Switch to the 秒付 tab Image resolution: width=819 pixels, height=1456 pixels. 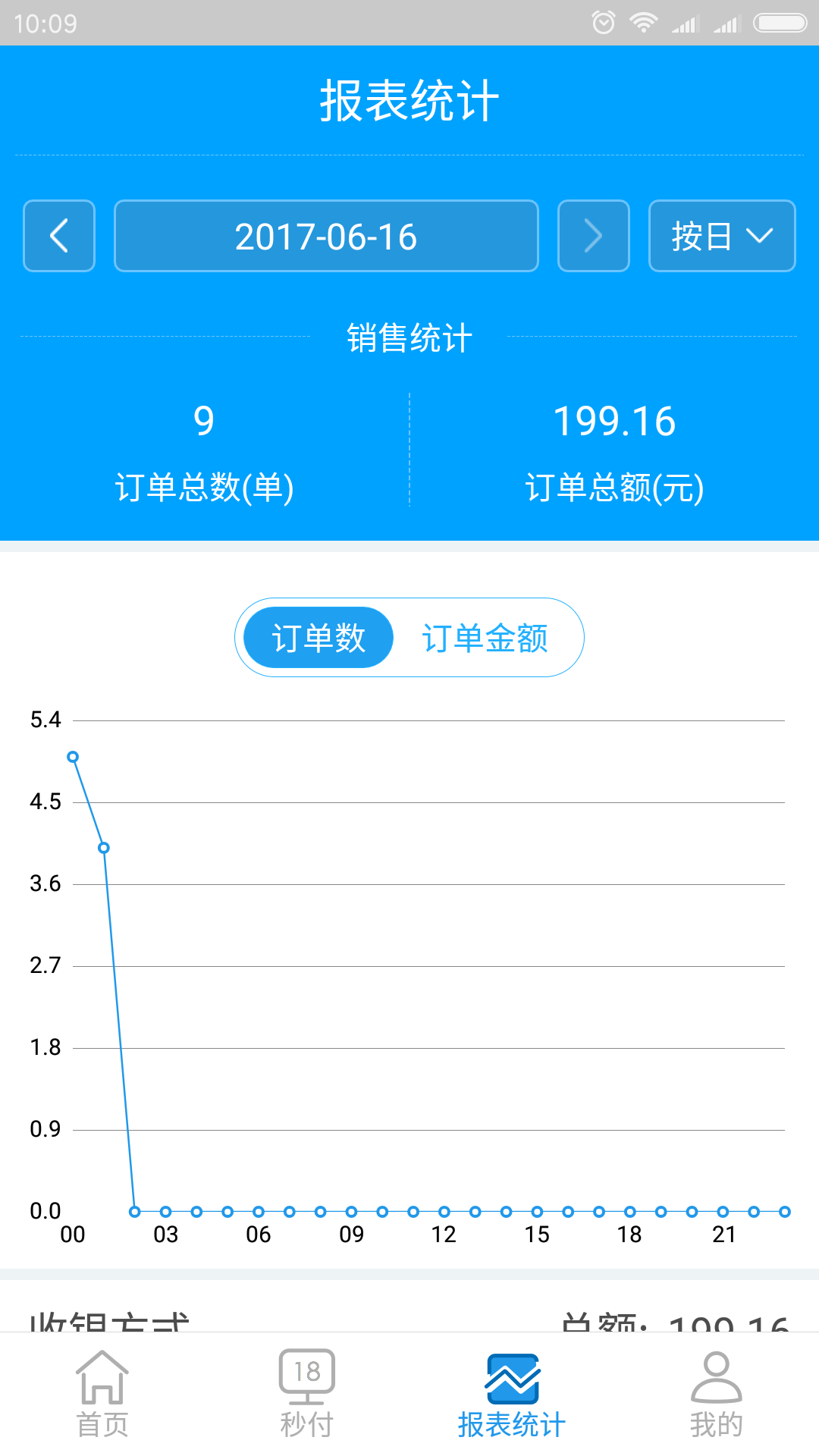[x=307, y=1394]
